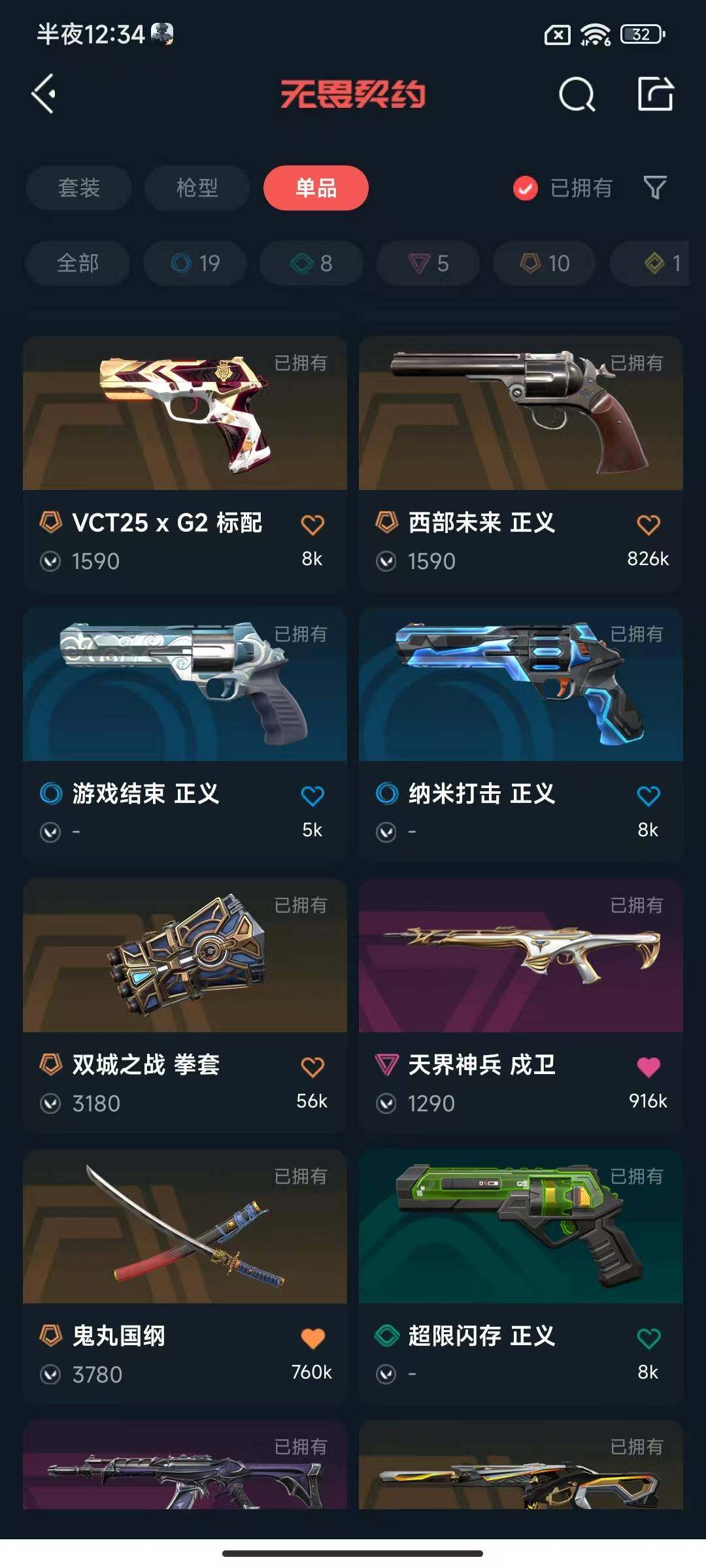
Task: Open the search icon in the header
Action: point(577,95)
